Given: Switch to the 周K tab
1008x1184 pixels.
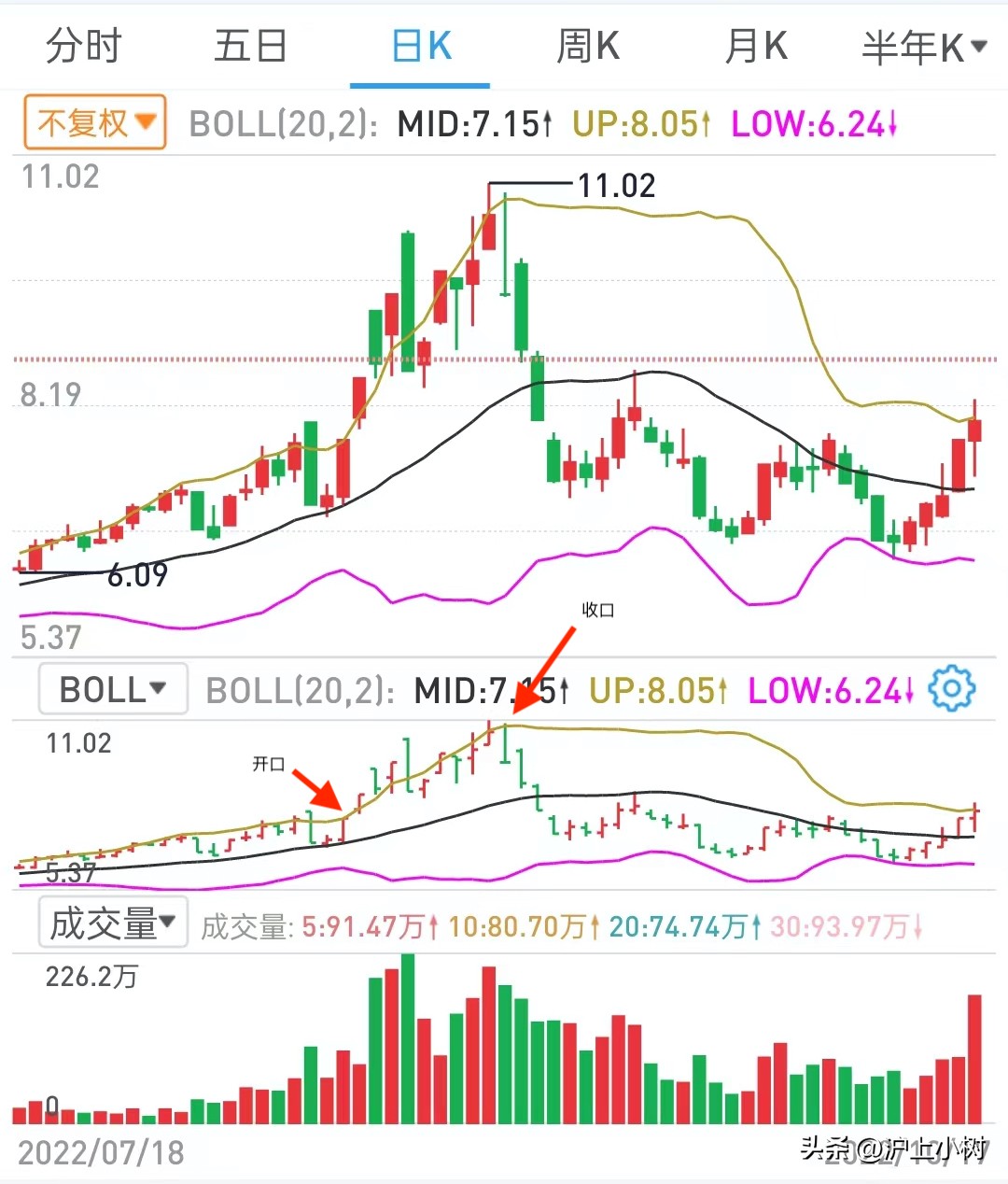Looking at the screenshot, I should [586, 46].
